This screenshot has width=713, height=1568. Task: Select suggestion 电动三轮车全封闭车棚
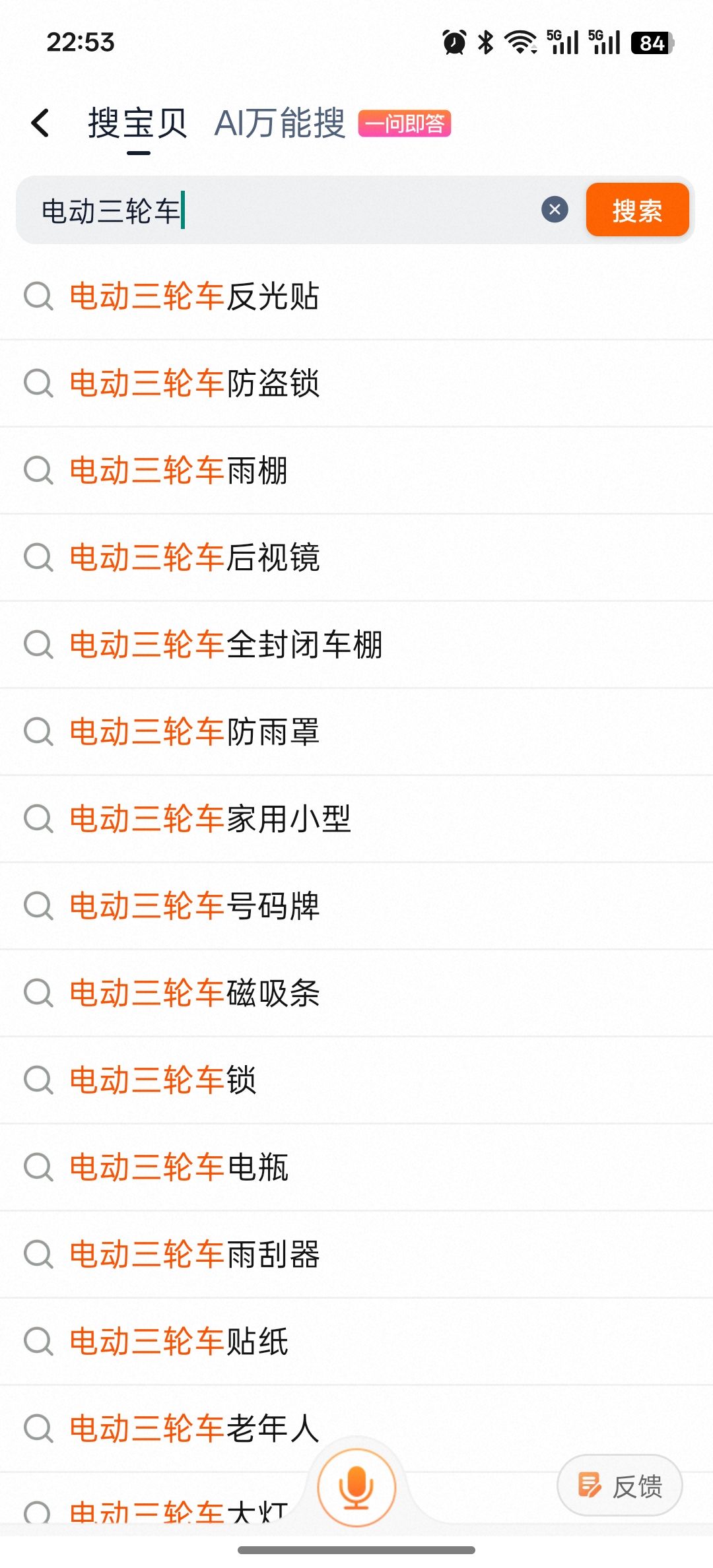click(x=226, y=645)
